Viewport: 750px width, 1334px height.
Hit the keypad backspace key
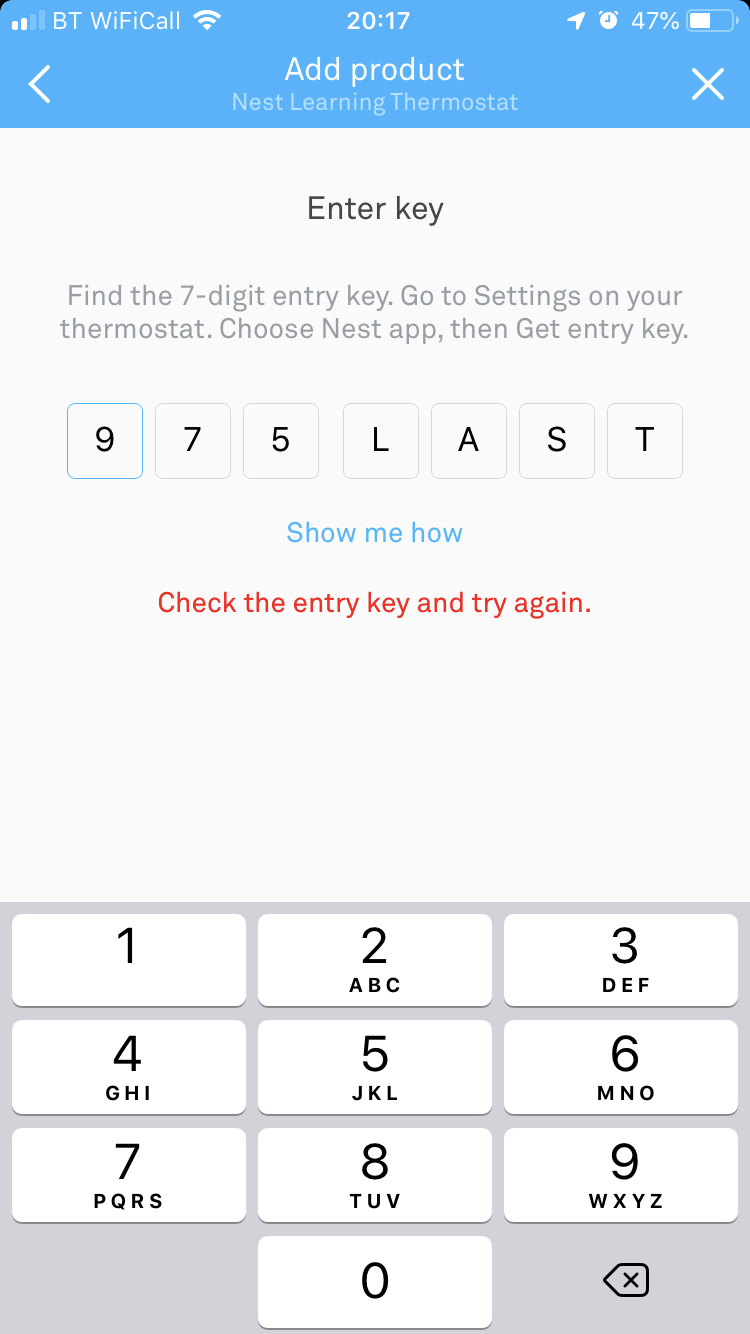pyautogui.click(x=627, y=1281)
